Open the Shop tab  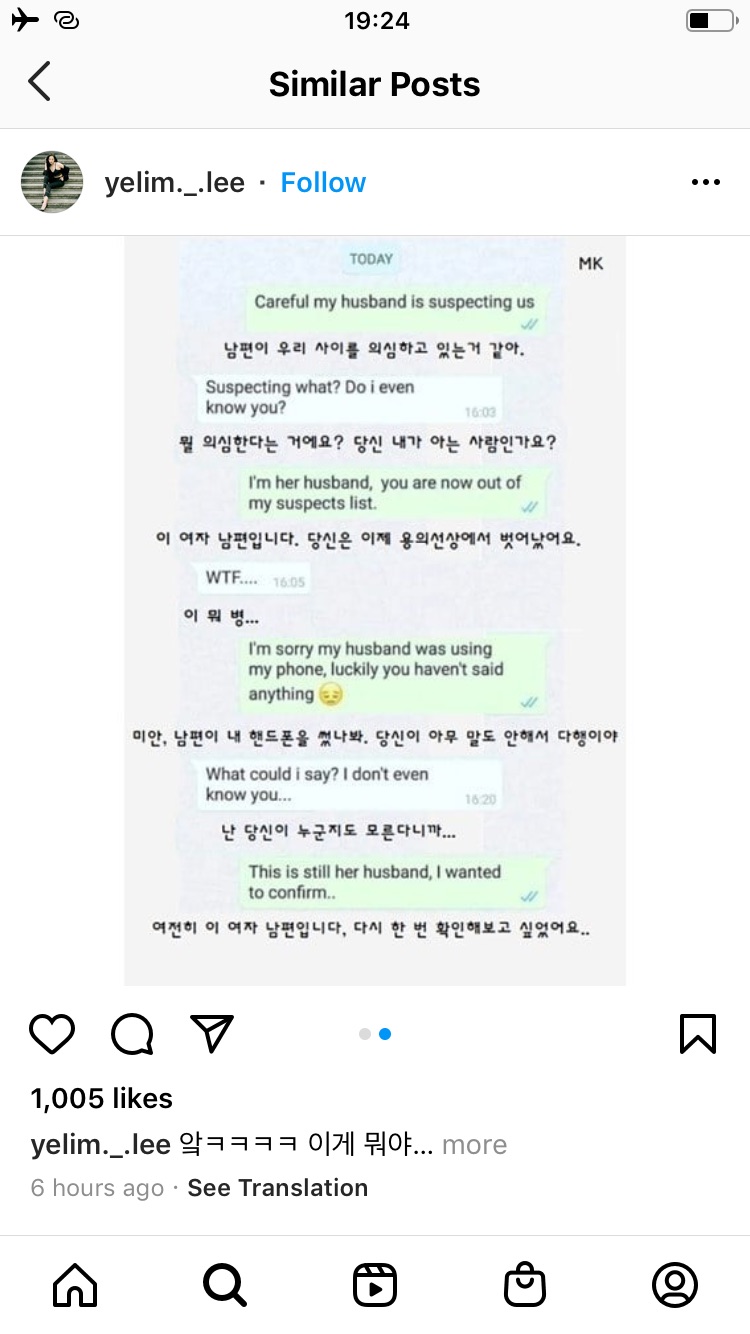(x=525, y=1285)
